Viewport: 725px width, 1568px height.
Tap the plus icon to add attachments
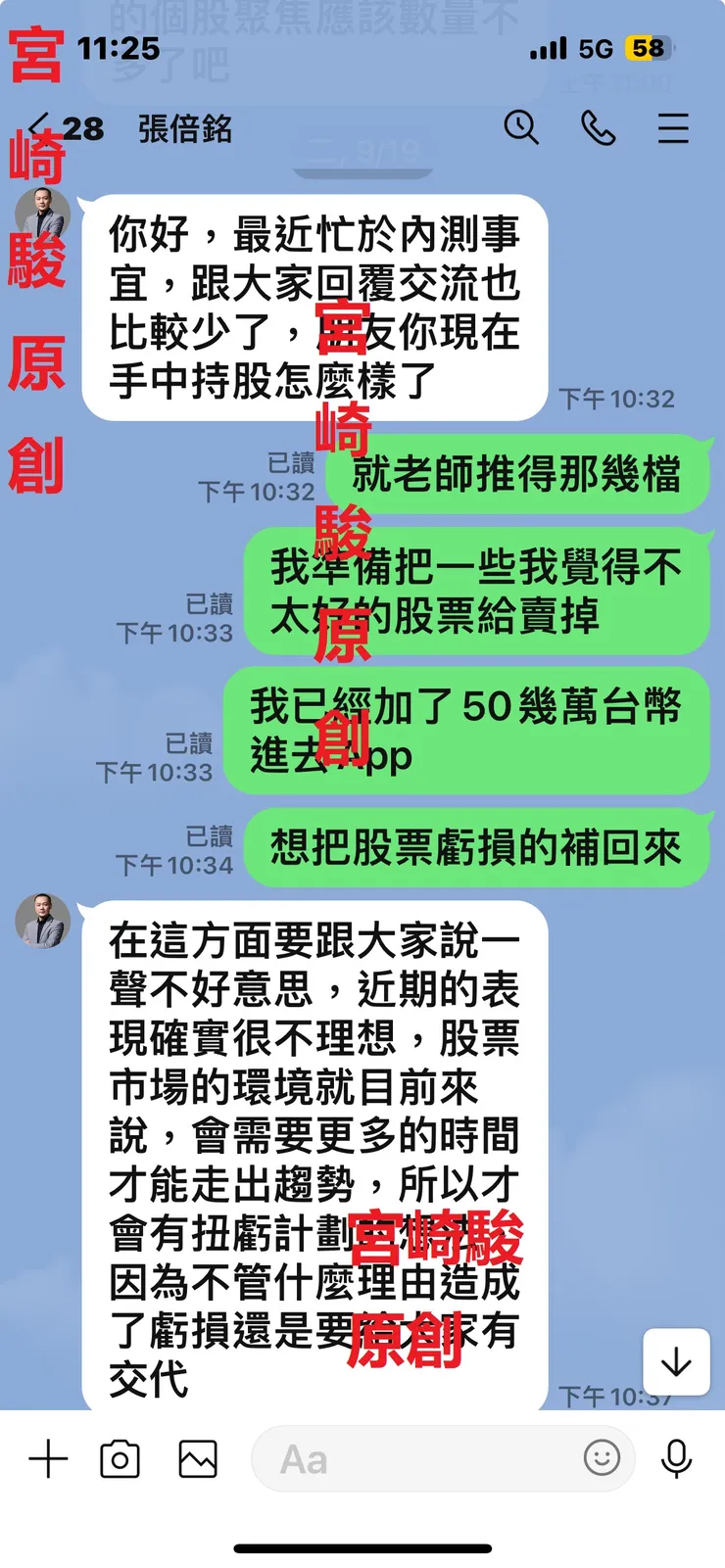pos(45,1459)
